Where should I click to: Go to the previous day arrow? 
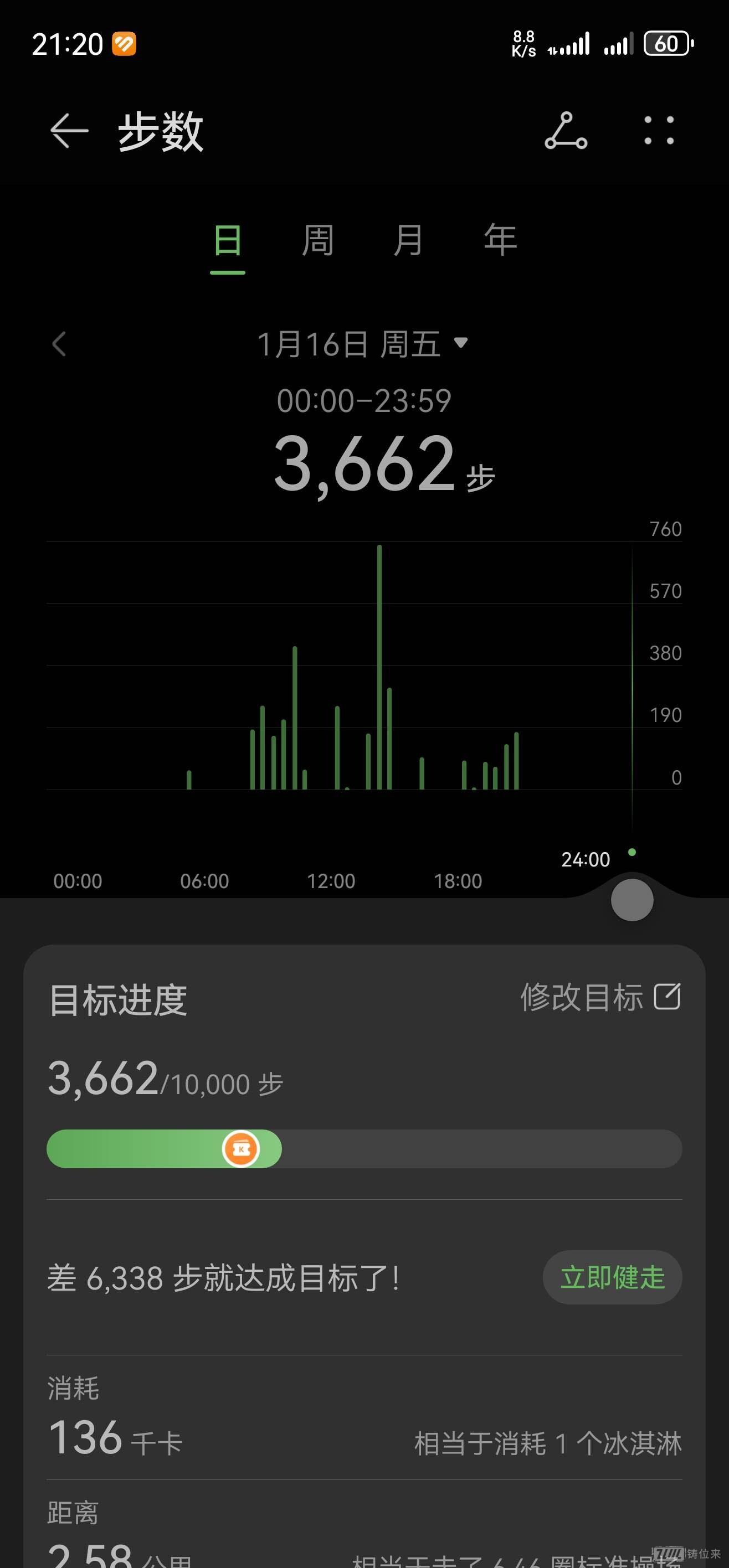[59, 344]
